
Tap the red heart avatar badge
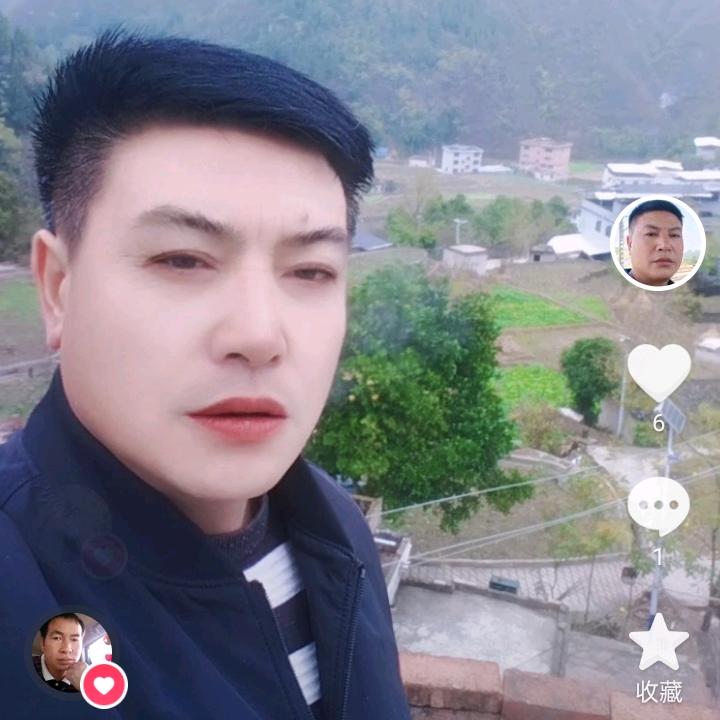104,685
